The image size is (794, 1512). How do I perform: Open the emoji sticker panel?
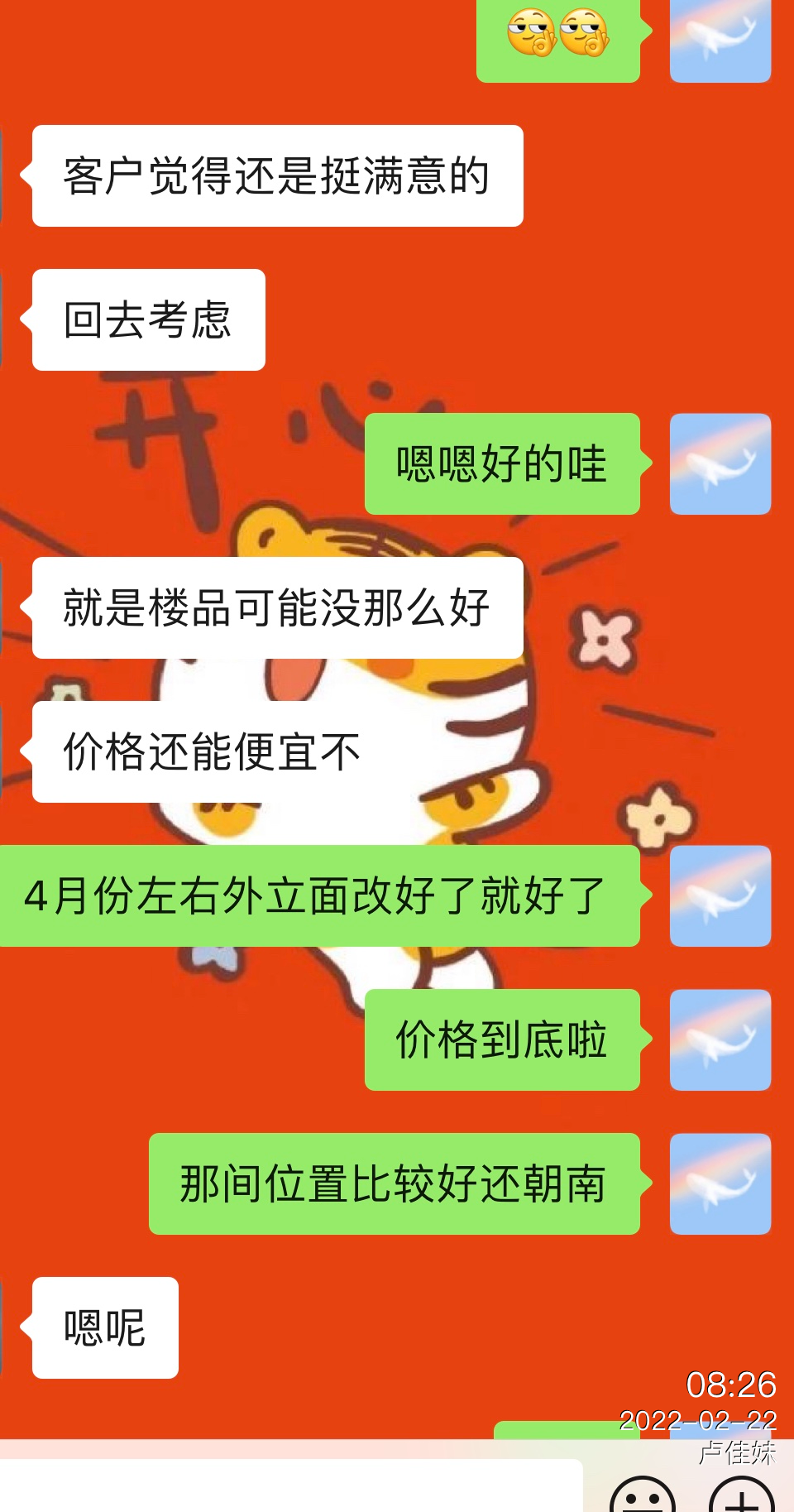tap(643, 1496)
